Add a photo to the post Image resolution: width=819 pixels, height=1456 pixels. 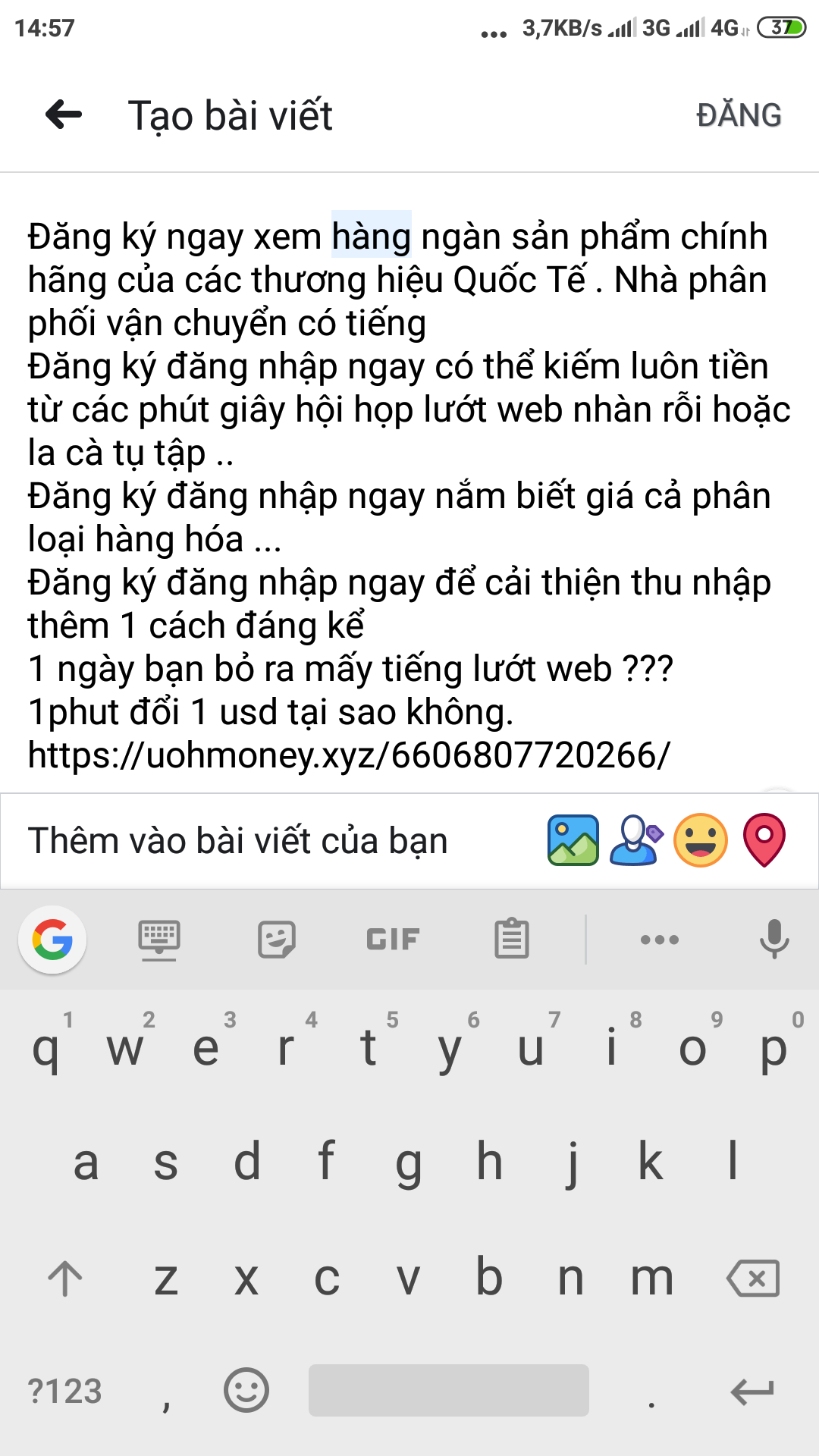tap(573, 840)
